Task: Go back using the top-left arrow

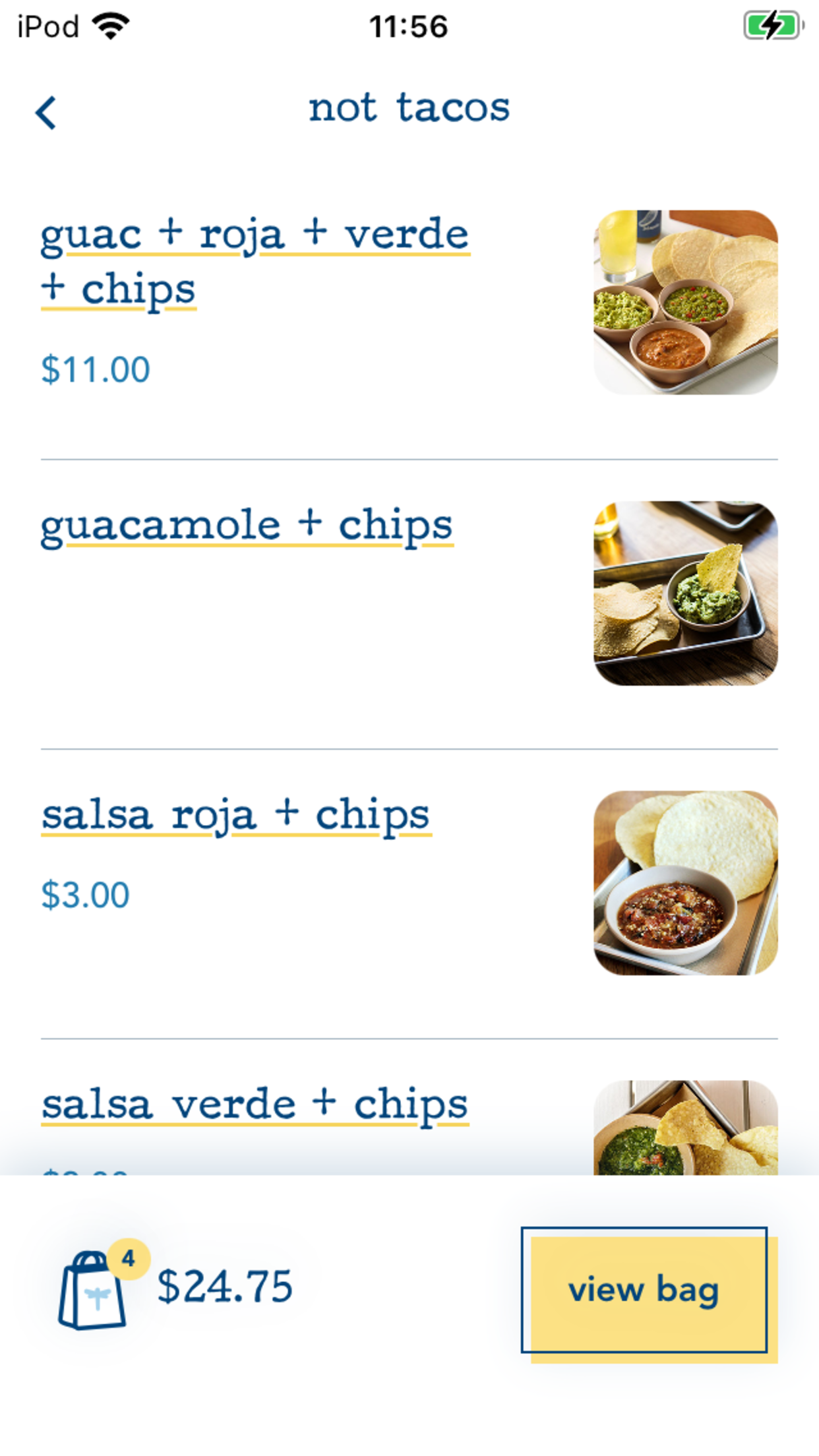Action: (x=46, y=113)
